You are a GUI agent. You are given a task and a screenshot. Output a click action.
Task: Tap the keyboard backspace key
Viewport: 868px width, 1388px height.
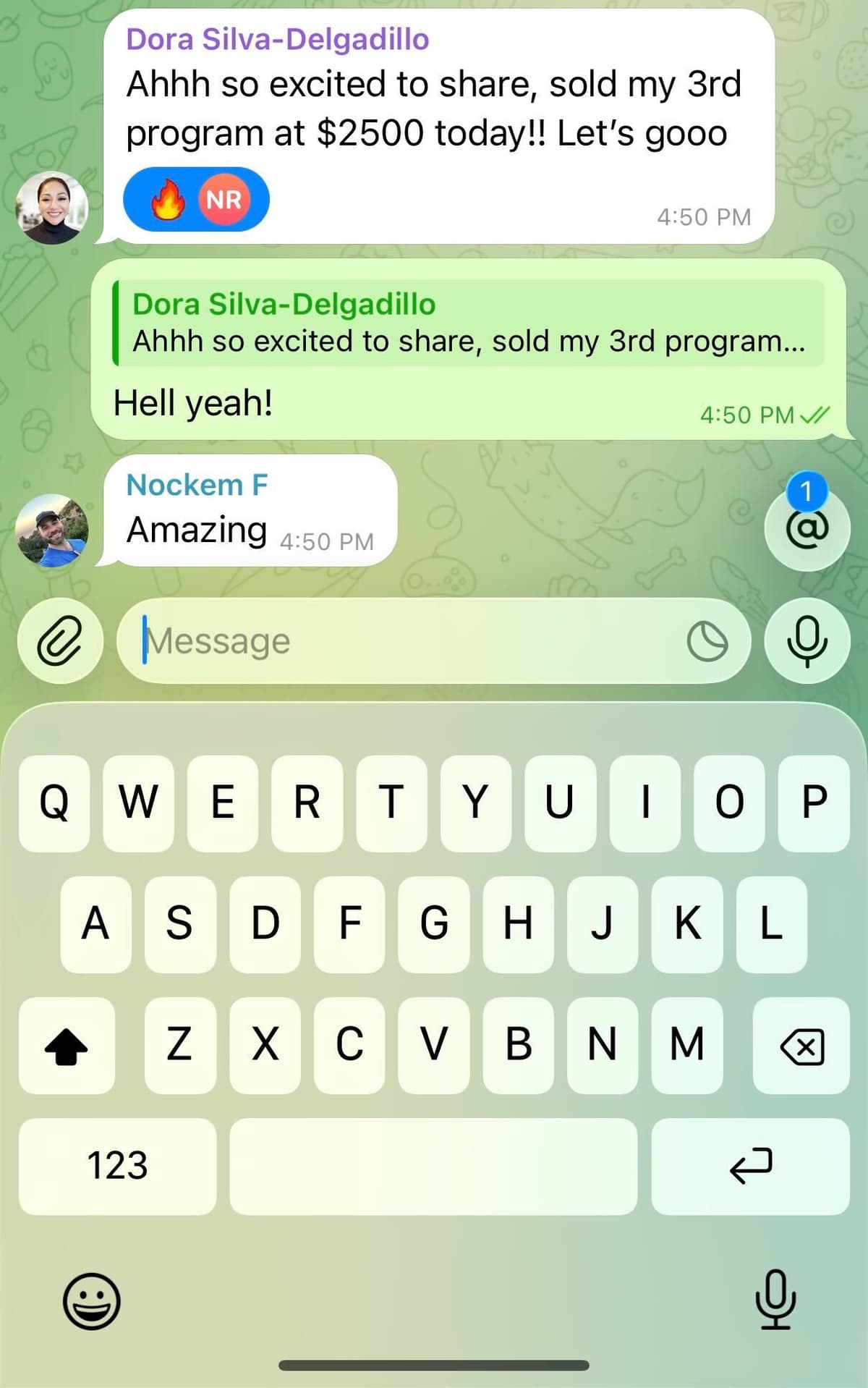(x=801, y=1046)
